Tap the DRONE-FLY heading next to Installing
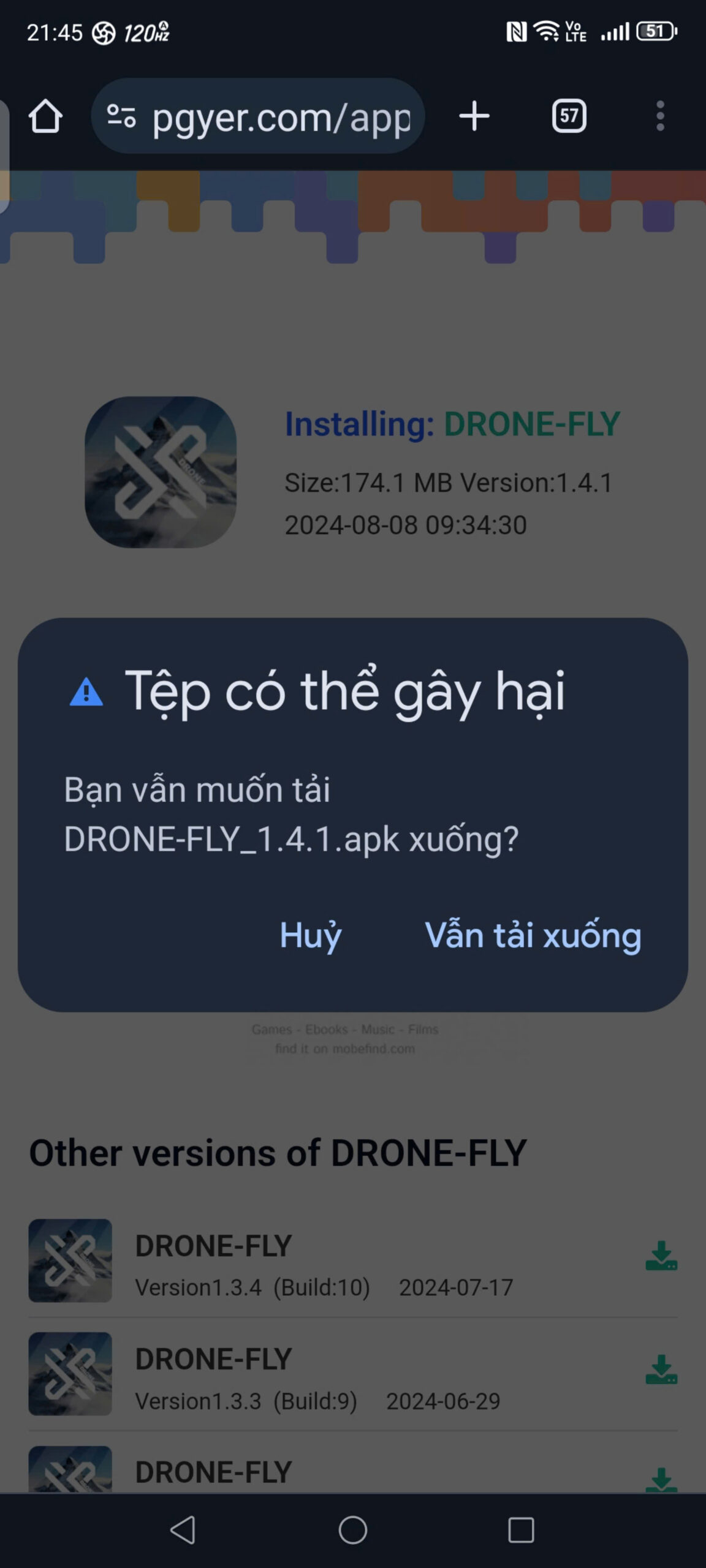Viewport: 706px width, 1568px height. [531, 423]
